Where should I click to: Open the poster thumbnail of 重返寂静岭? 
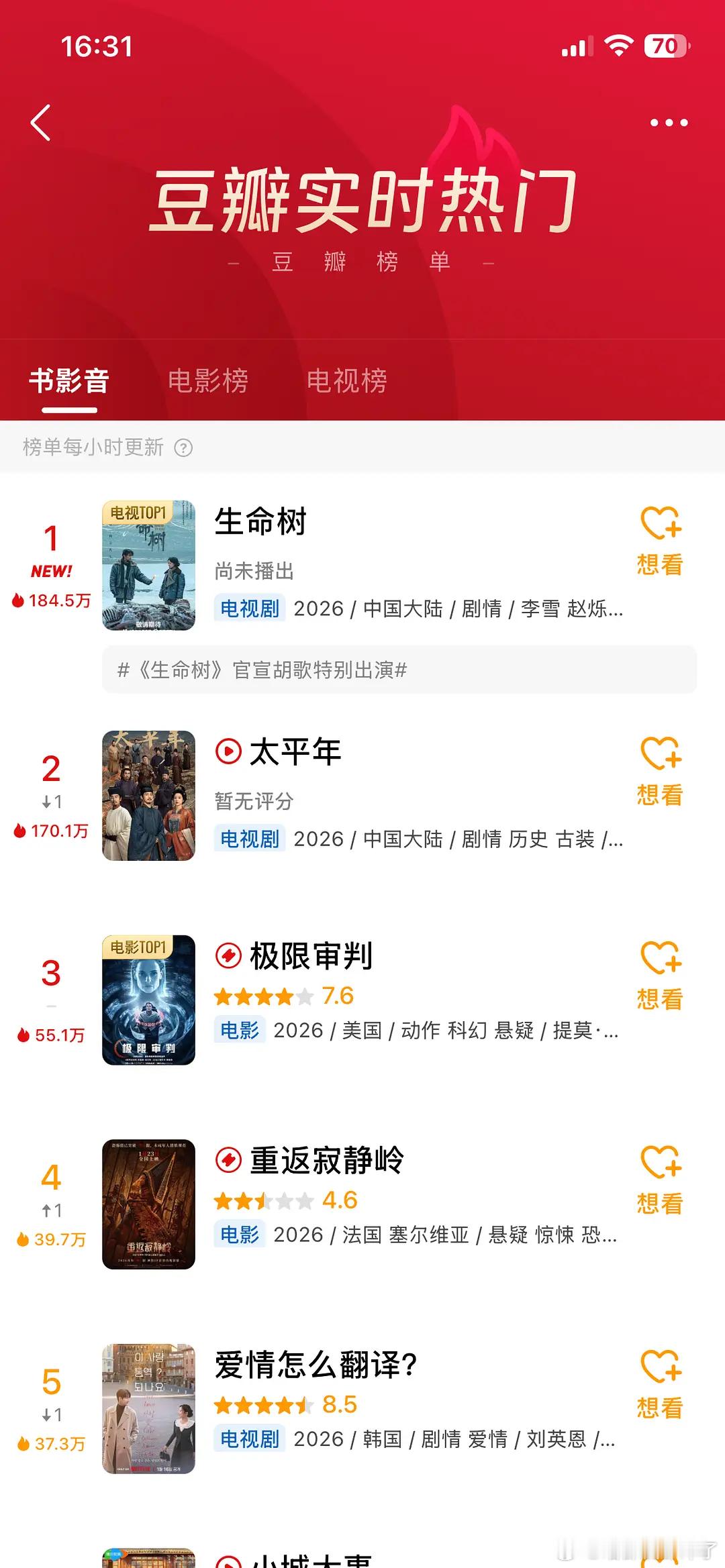(x=149, y=1203)
